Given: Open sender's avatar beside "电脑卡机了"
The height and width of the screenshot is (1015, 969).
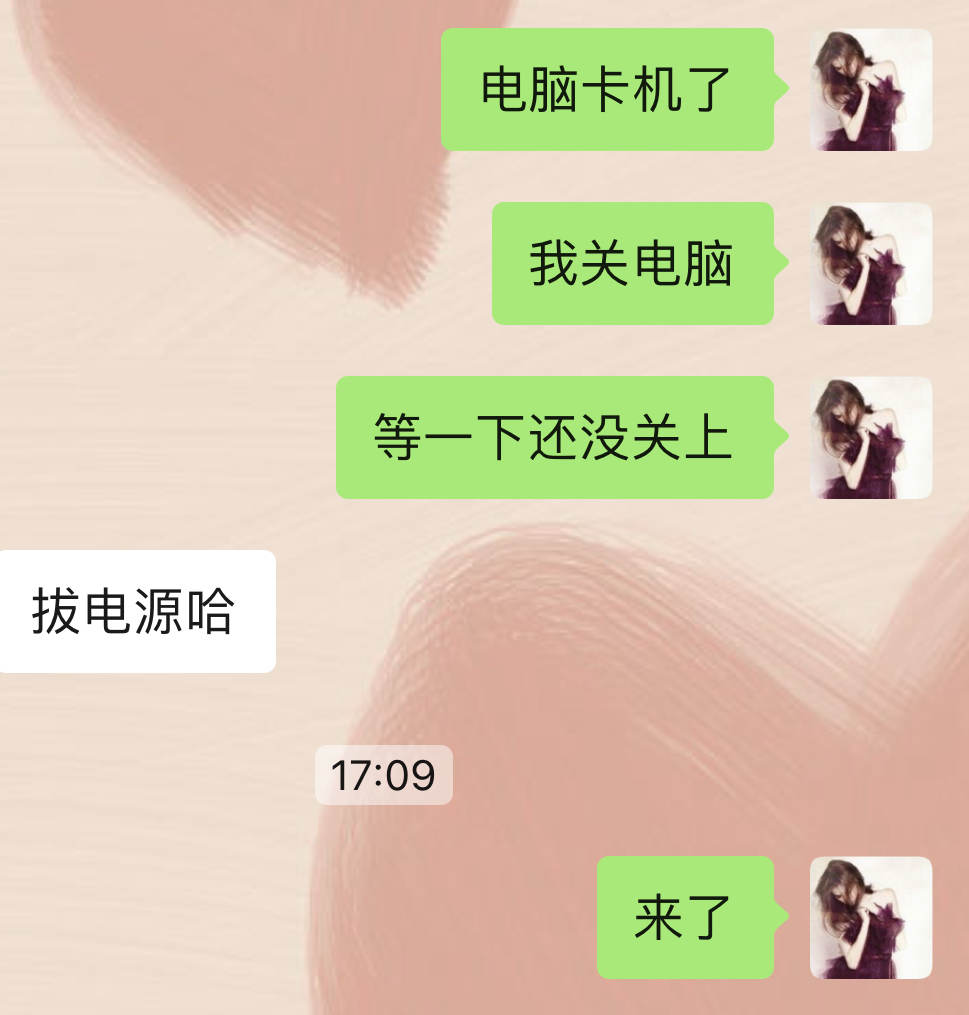Looking at the screenshot, I should tap(870, 90).
